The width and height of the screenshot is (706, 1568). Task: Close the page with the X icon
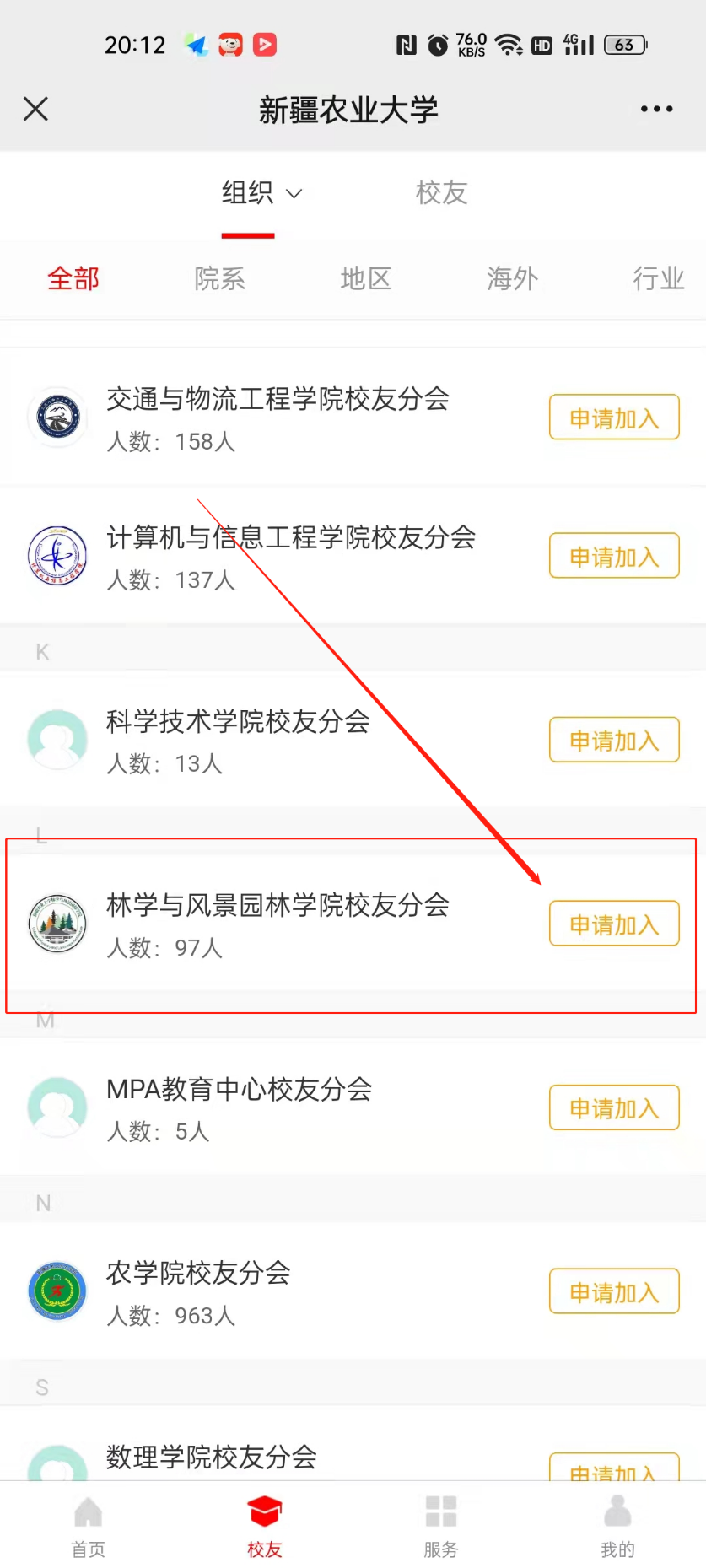pos(35,109)
